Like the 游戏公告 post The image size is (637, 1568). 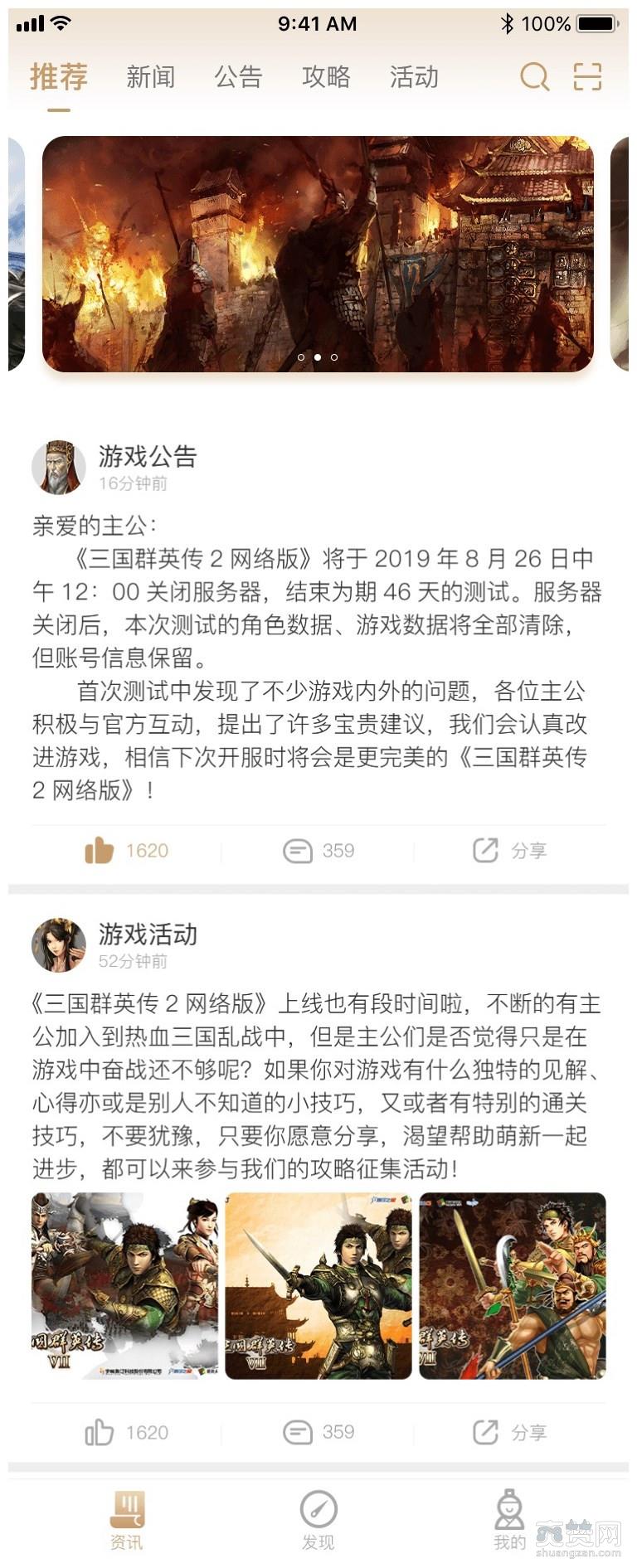pos(126,850)
